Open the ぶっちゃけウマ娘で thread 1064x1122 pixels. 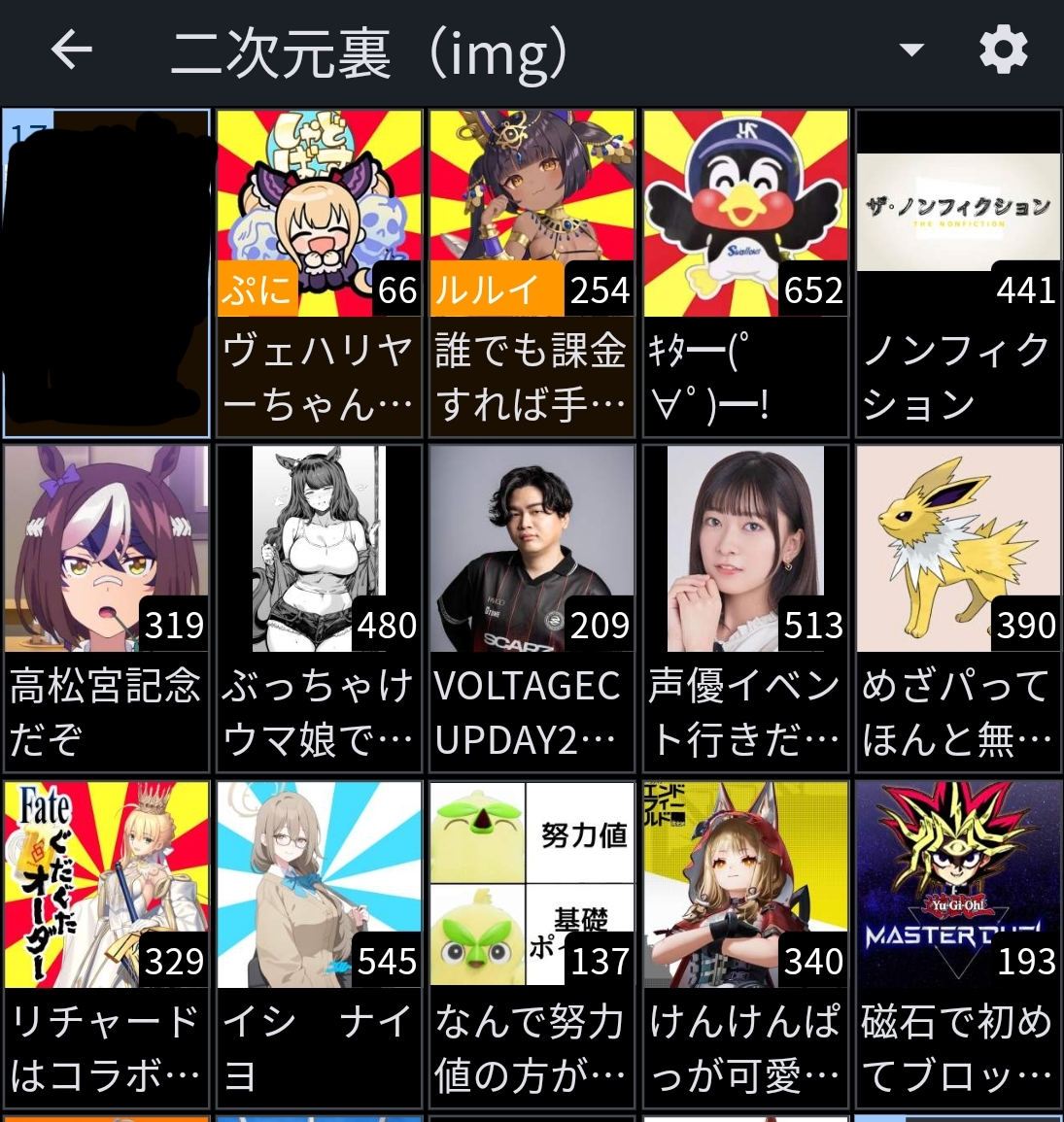point(319,608)
